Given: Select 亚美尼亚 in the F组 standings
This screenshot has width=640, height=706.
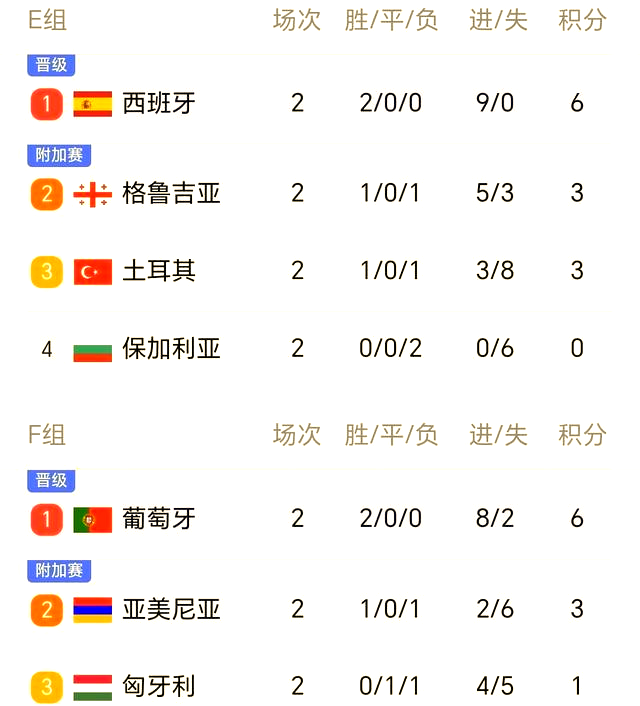Looking at the screenshot, I should (x=170, y=609).
